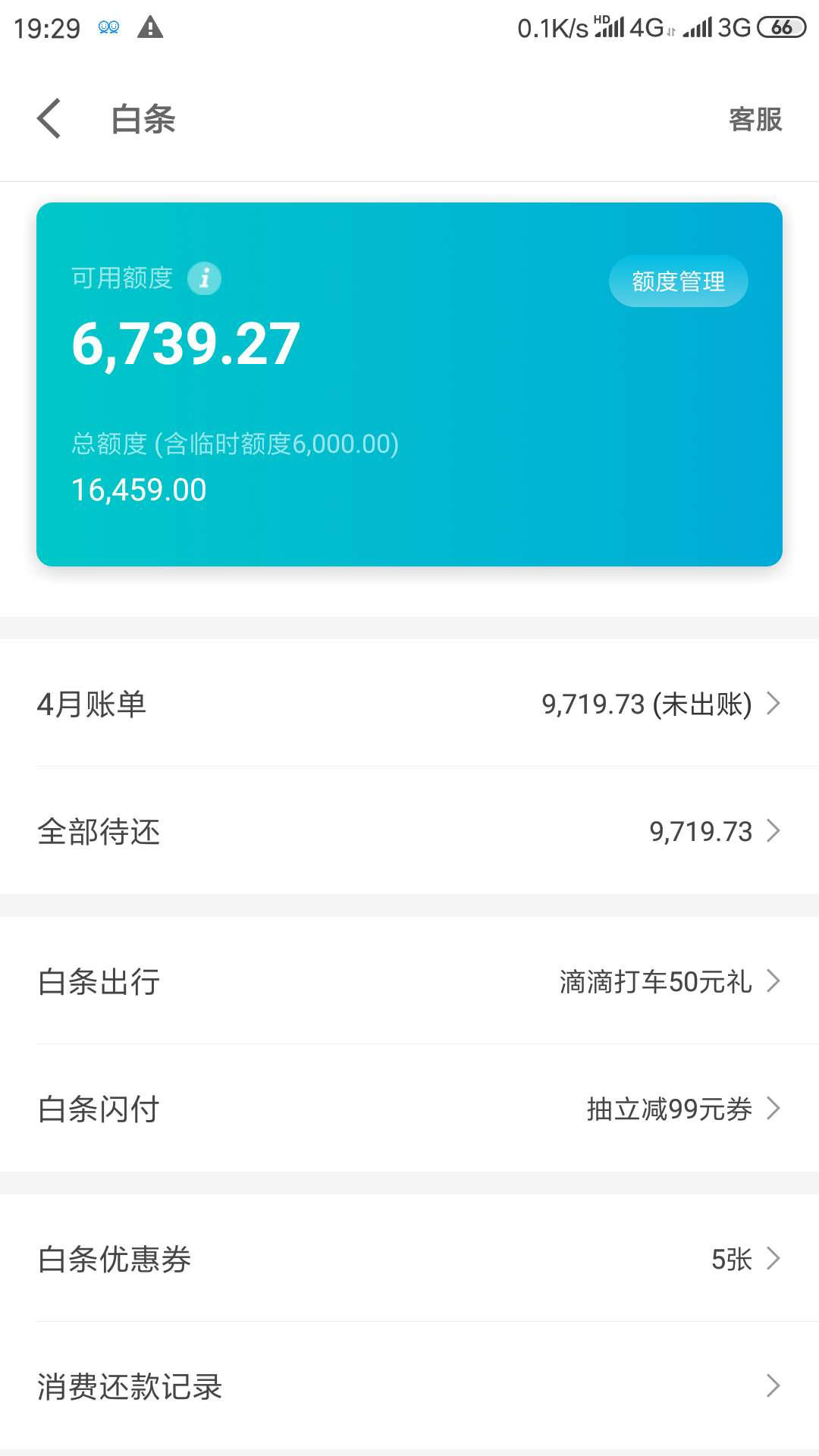Tap the info icon beside 可用额度
Viewport: 819px width, 1456px height.
point(204,278)
